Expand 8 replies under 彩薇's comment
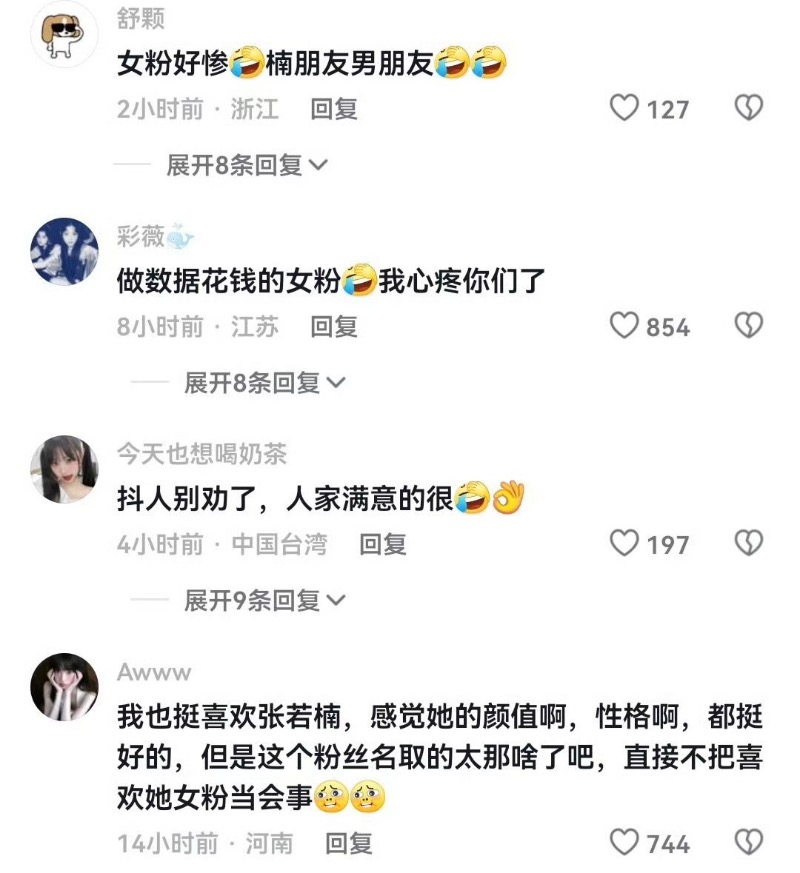Screen dimensions: 800x873 pos(264,382)
